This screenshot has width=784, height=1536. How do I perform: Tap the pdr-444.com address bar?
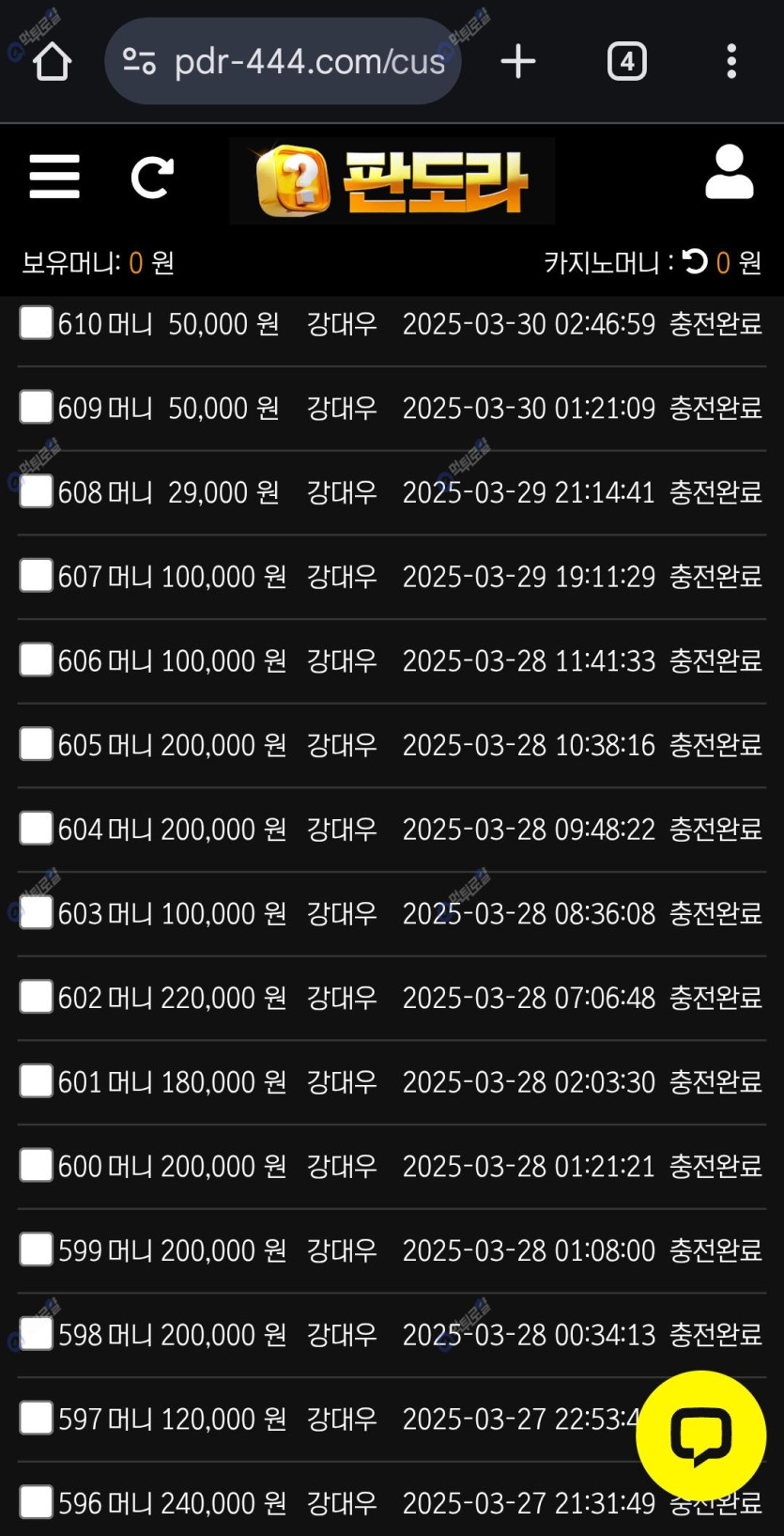(x=284, y=62)
